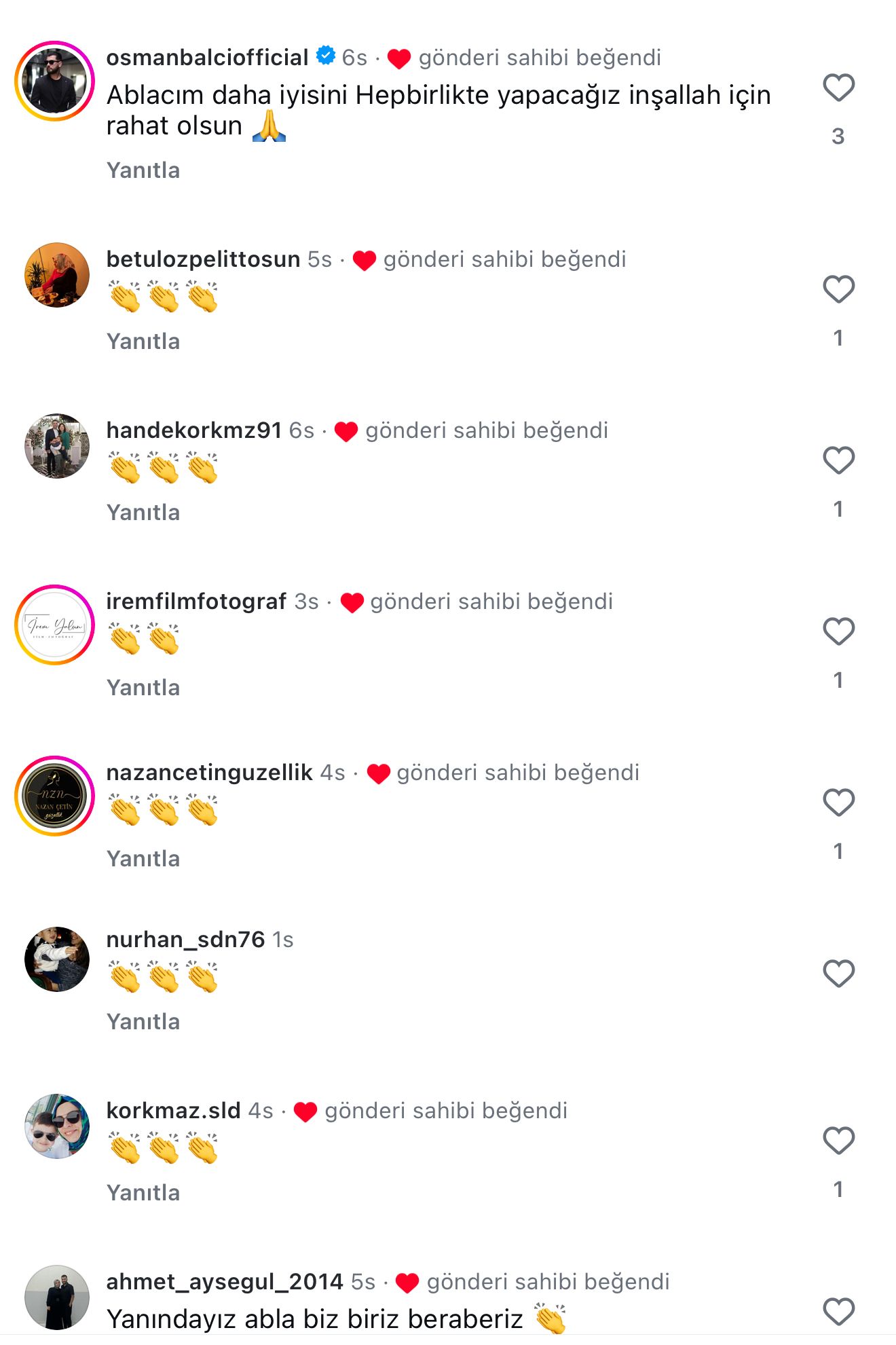Open iremfilmfotograf's story avatar
The image size is (896, 1345).
click(x=55, y=625)
